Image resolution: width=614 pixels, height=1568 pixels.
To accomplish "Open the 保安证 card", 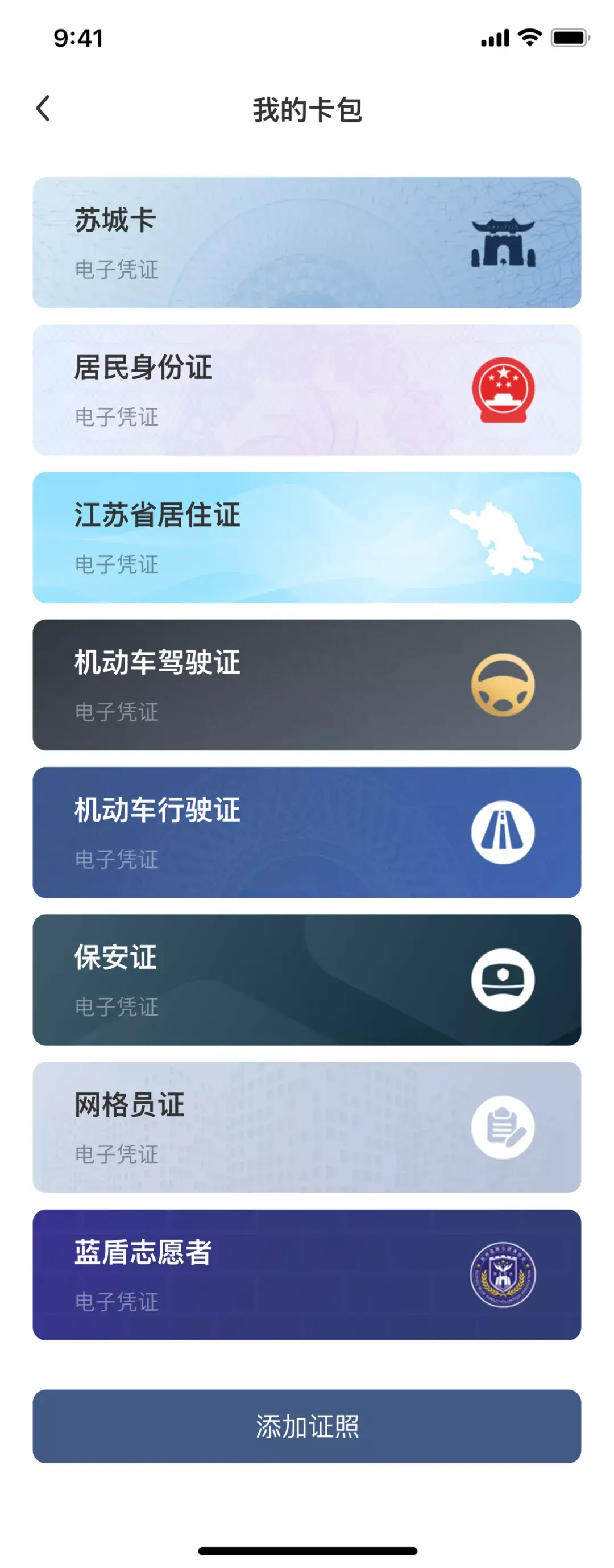I will coord(306,979).
